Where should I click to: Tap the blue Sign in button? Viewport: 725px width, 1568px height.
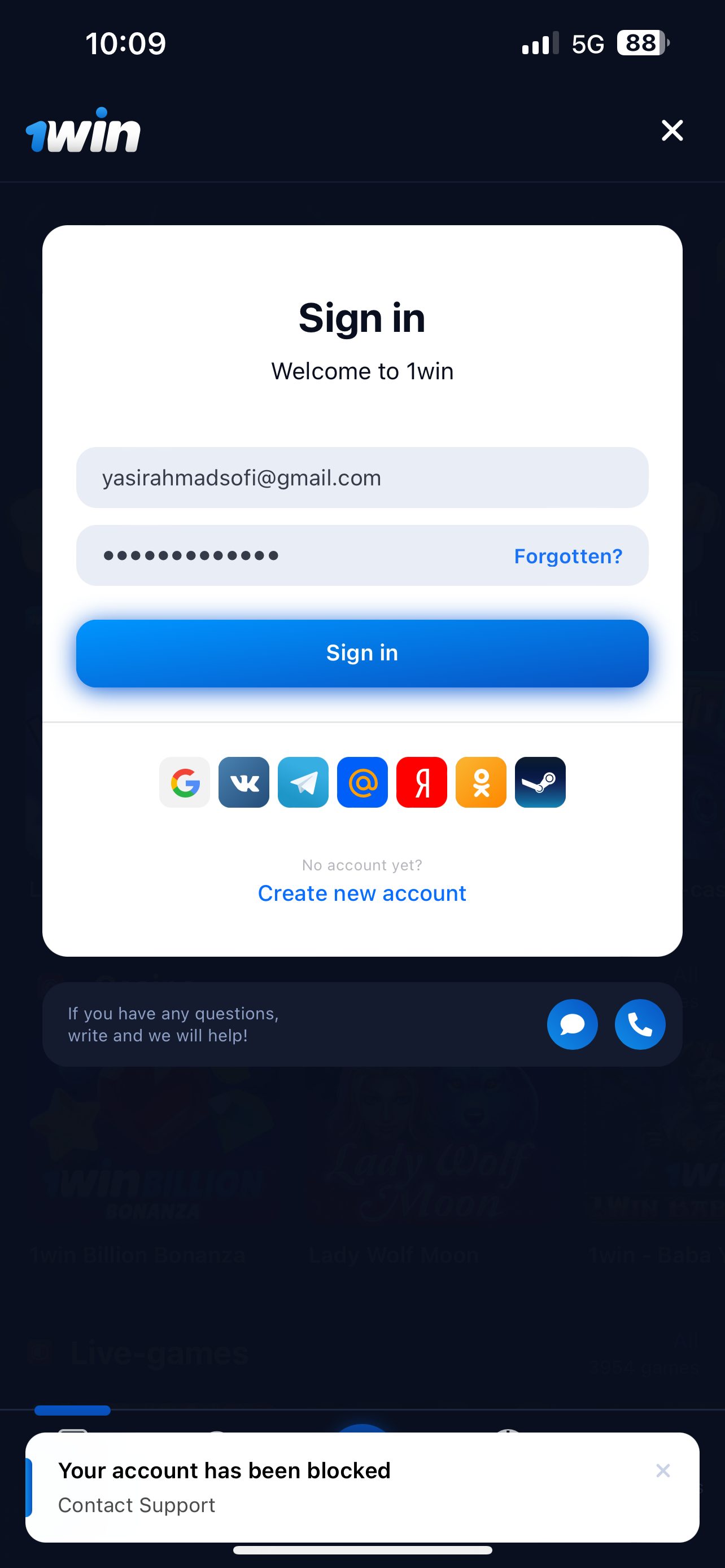point(361,653)
